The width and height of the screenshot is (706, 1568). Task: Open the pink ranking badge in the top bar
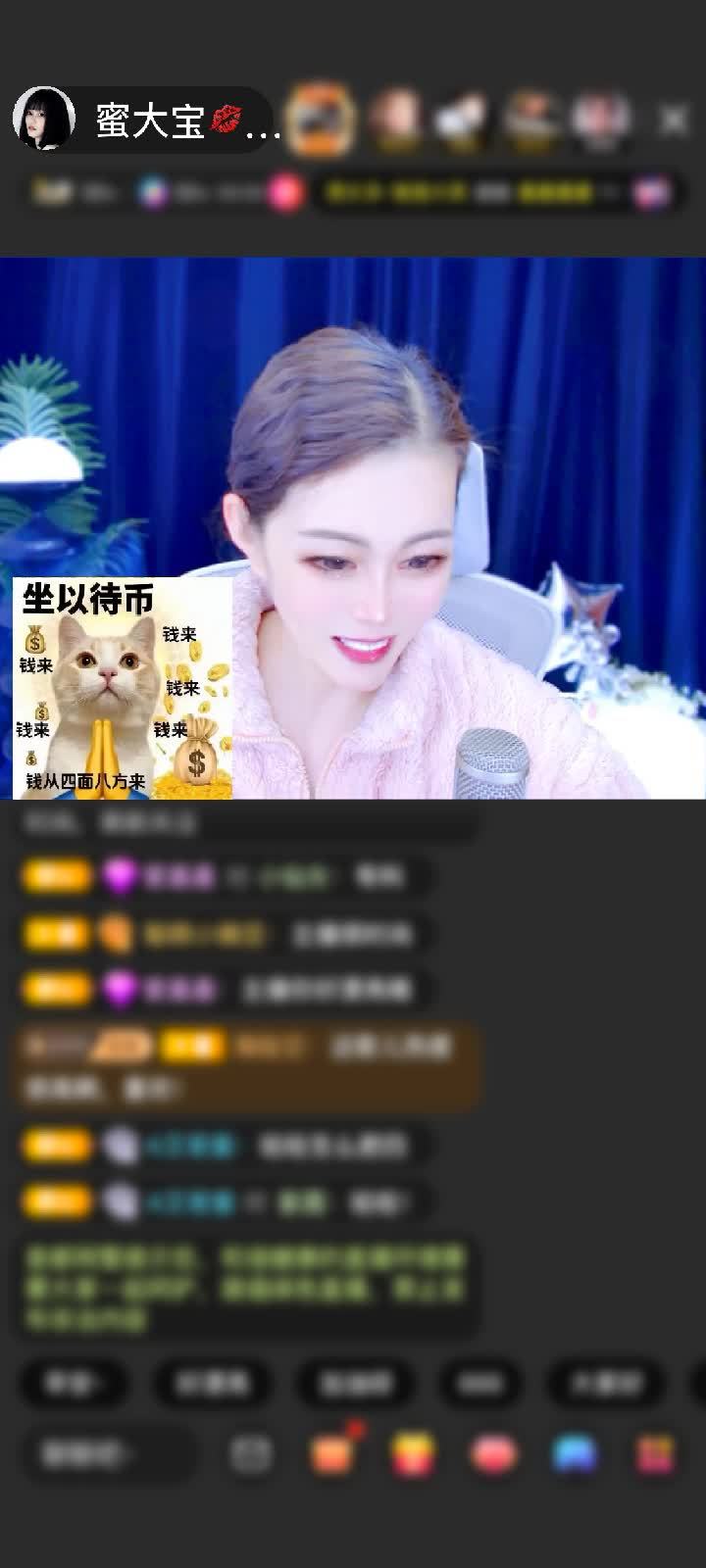click(x=285, y=192)
